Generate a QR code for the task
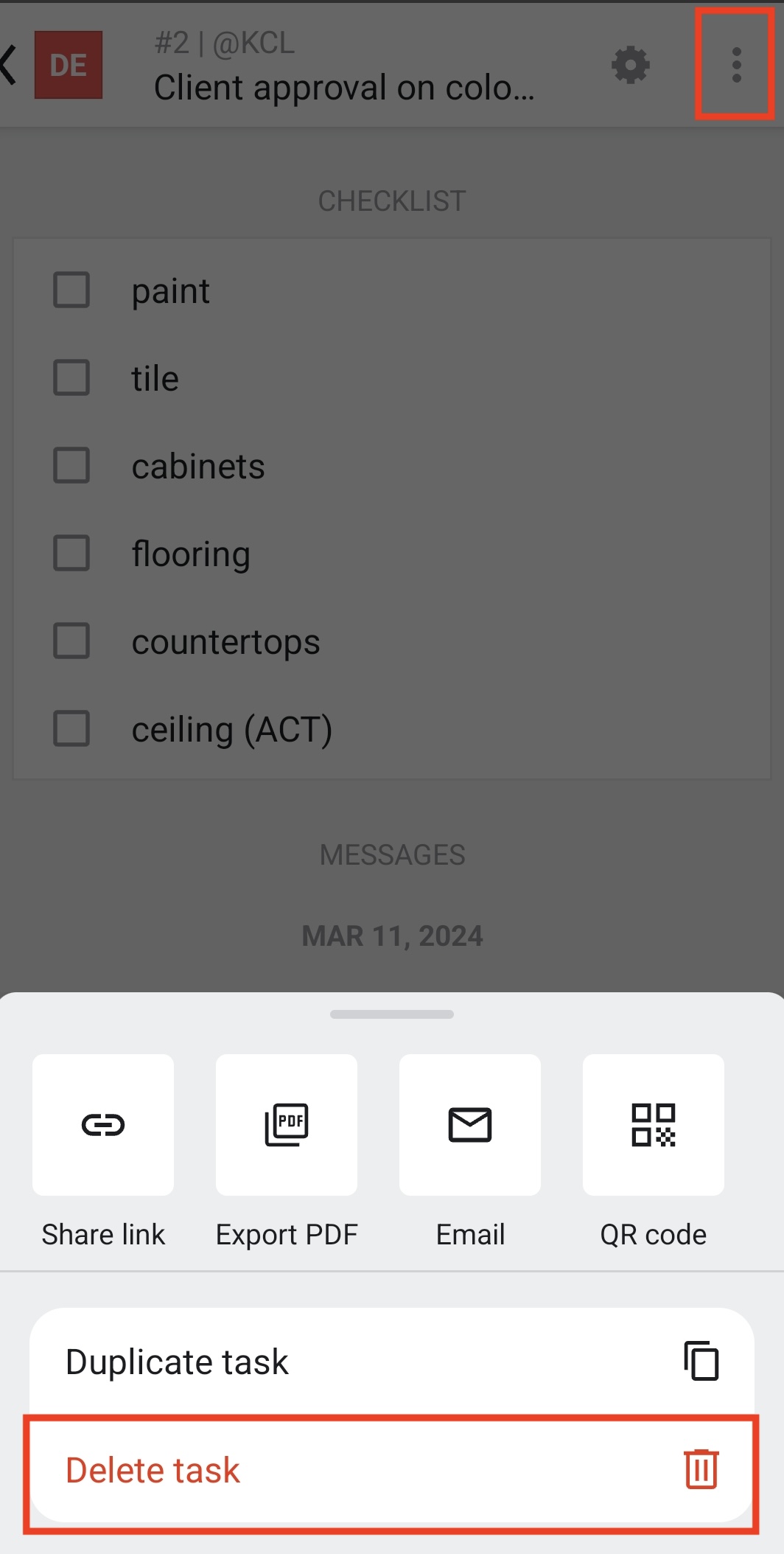Viewport: 784px width, 1554px height. point(653,1124)
